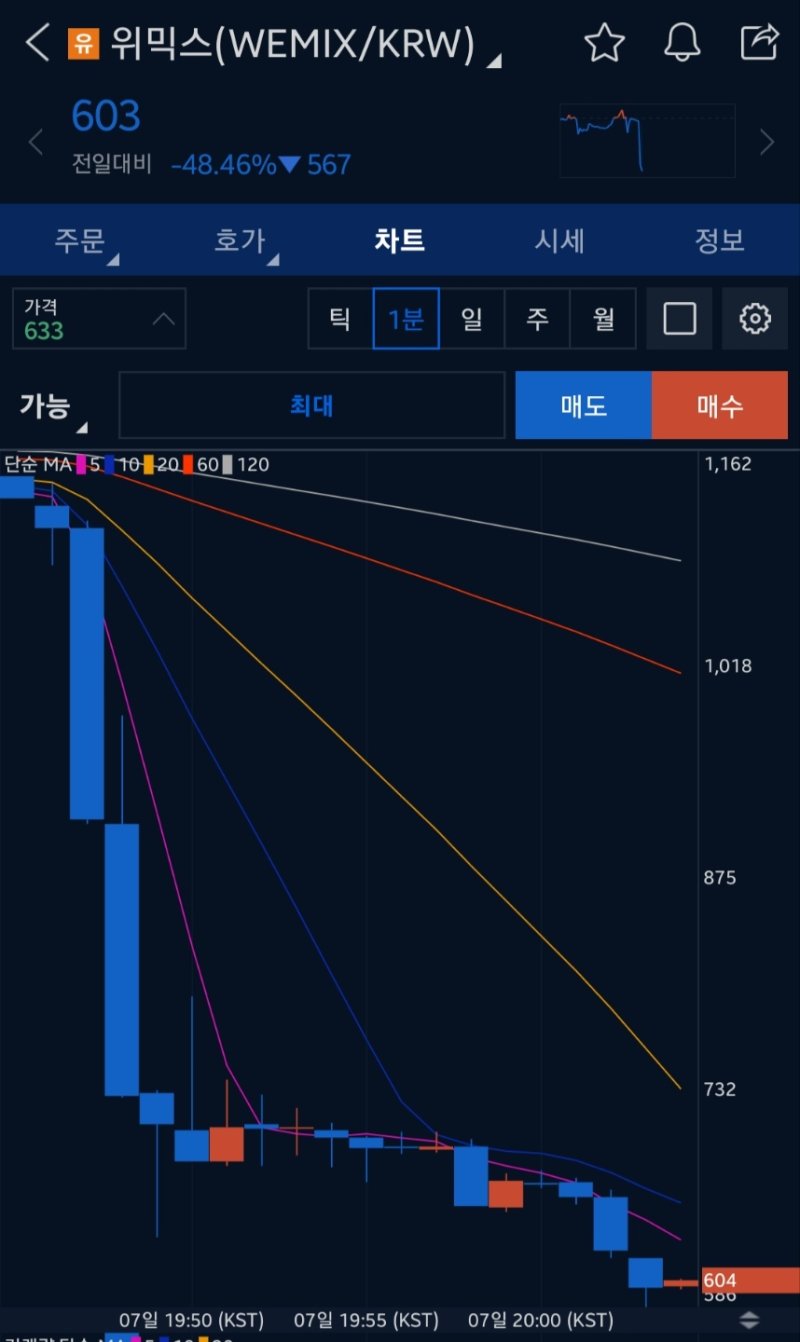The width and height of the screenshot is (800, 1342).
Task: Switch to the 시세 tab
Action: point(559,240)
